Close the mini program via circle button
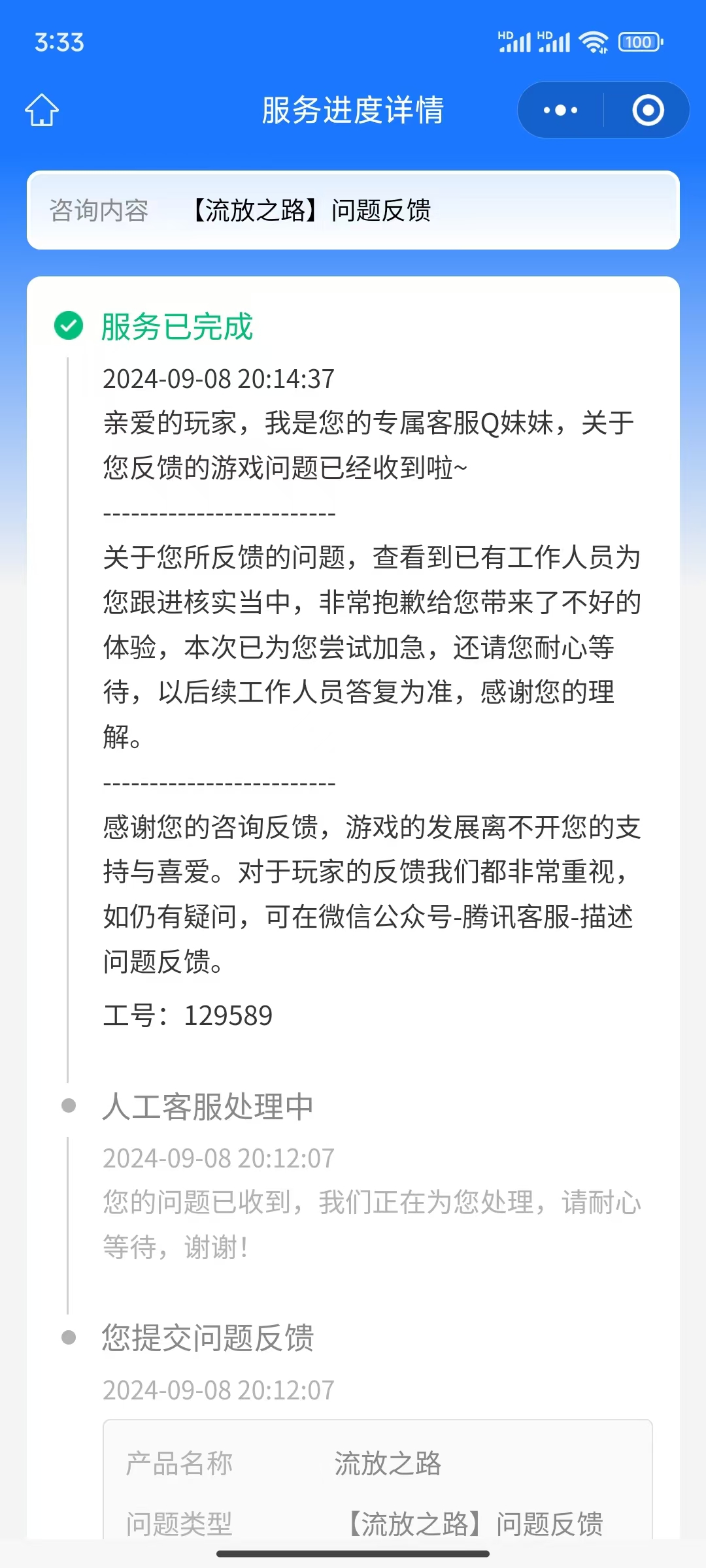This screenshot has height=1568, width=706. pyautogui.click(x=648, y=110)
